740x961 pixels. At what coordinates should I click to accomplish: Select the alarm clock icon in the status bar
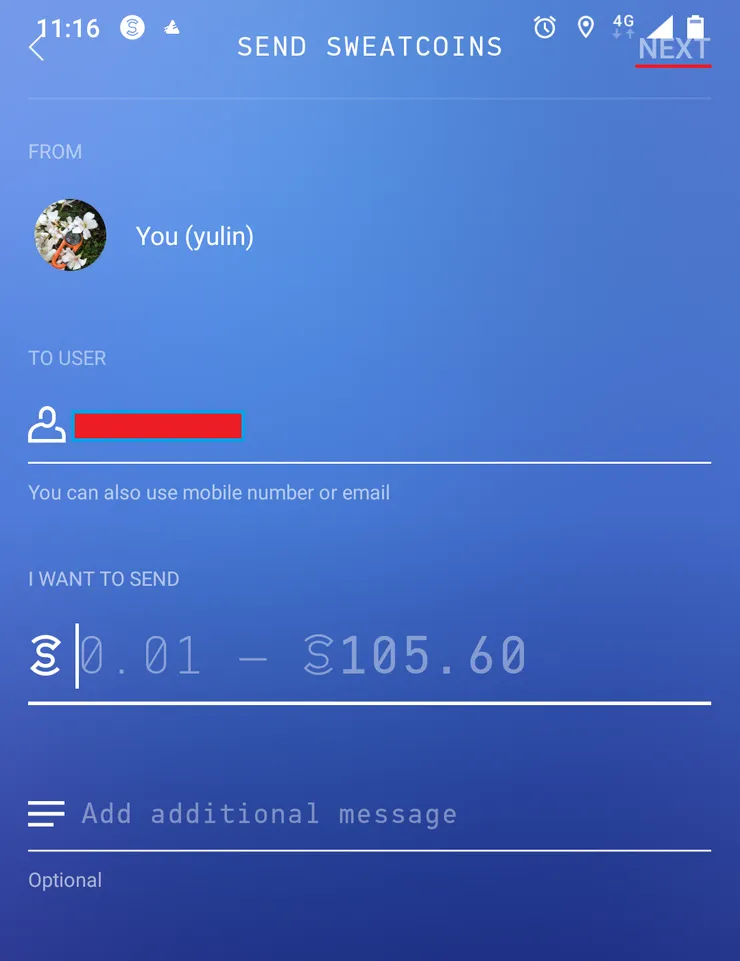point(544,28)
